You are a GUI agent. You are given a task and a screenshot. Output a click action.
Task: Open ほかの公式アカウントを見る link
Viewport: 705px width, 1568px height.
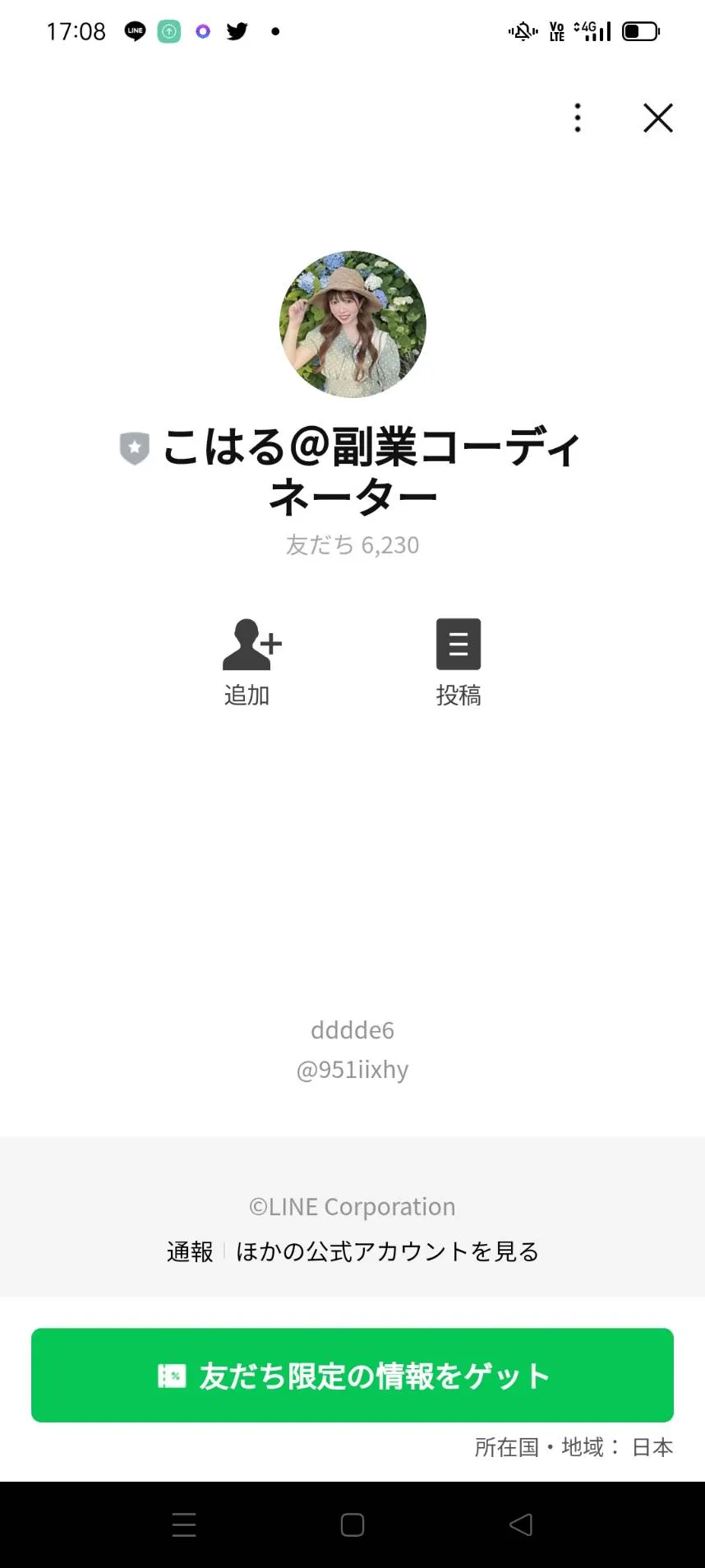pos(387,1251)
